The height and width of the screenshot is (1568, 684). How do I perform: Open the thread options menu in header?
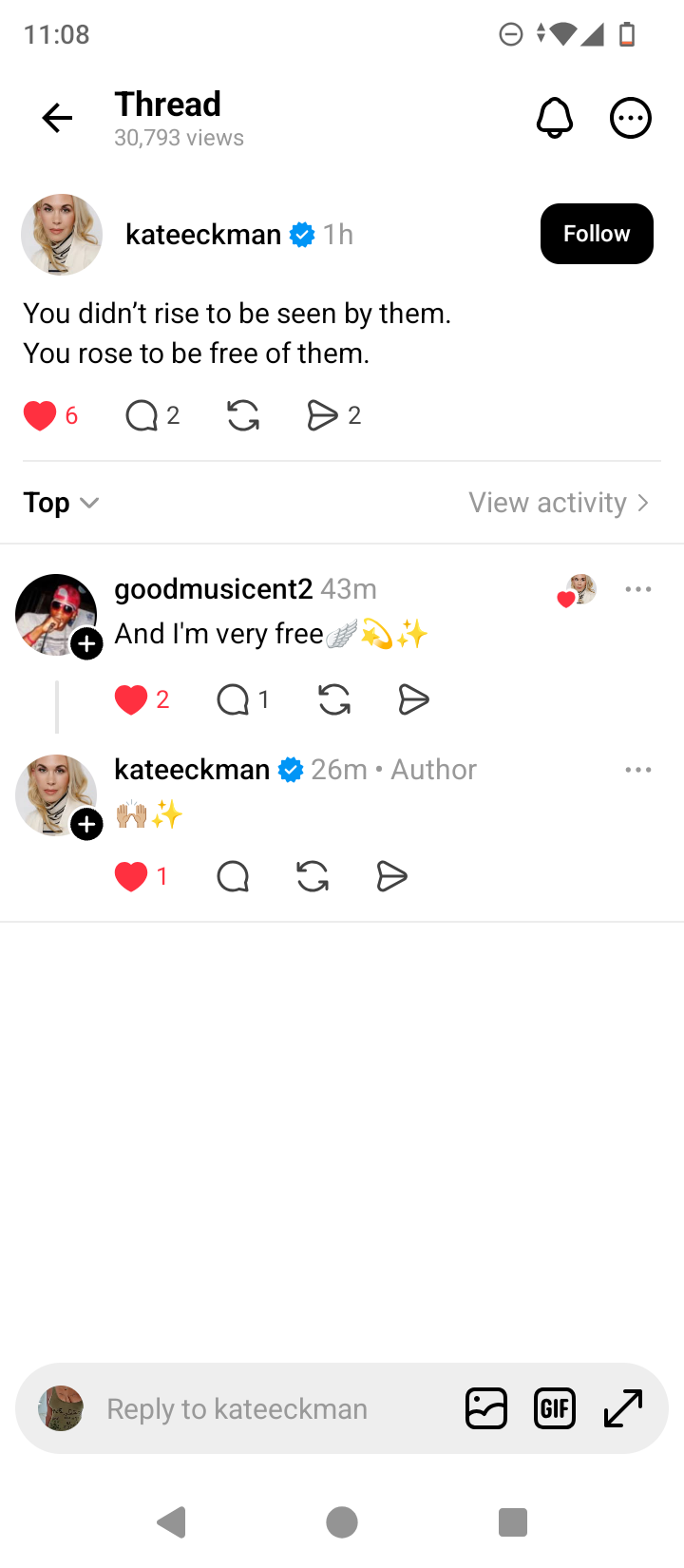click(630, 119)
